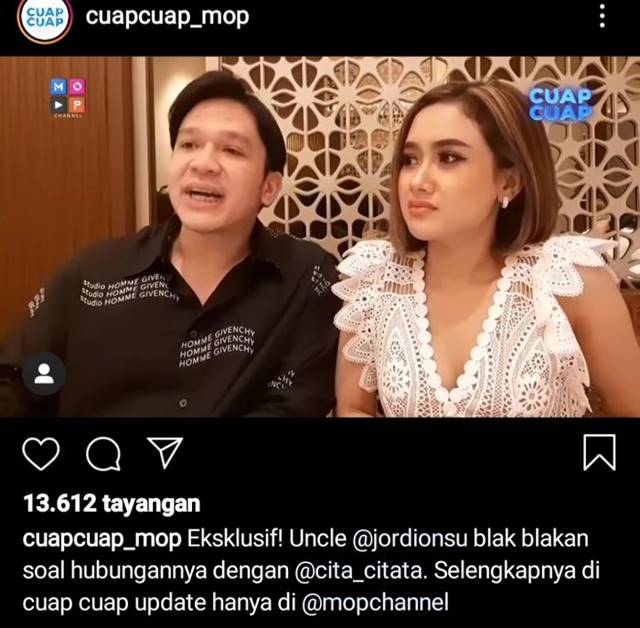
Task: Tap the video to pause or unmute
Action: (320, 236)
